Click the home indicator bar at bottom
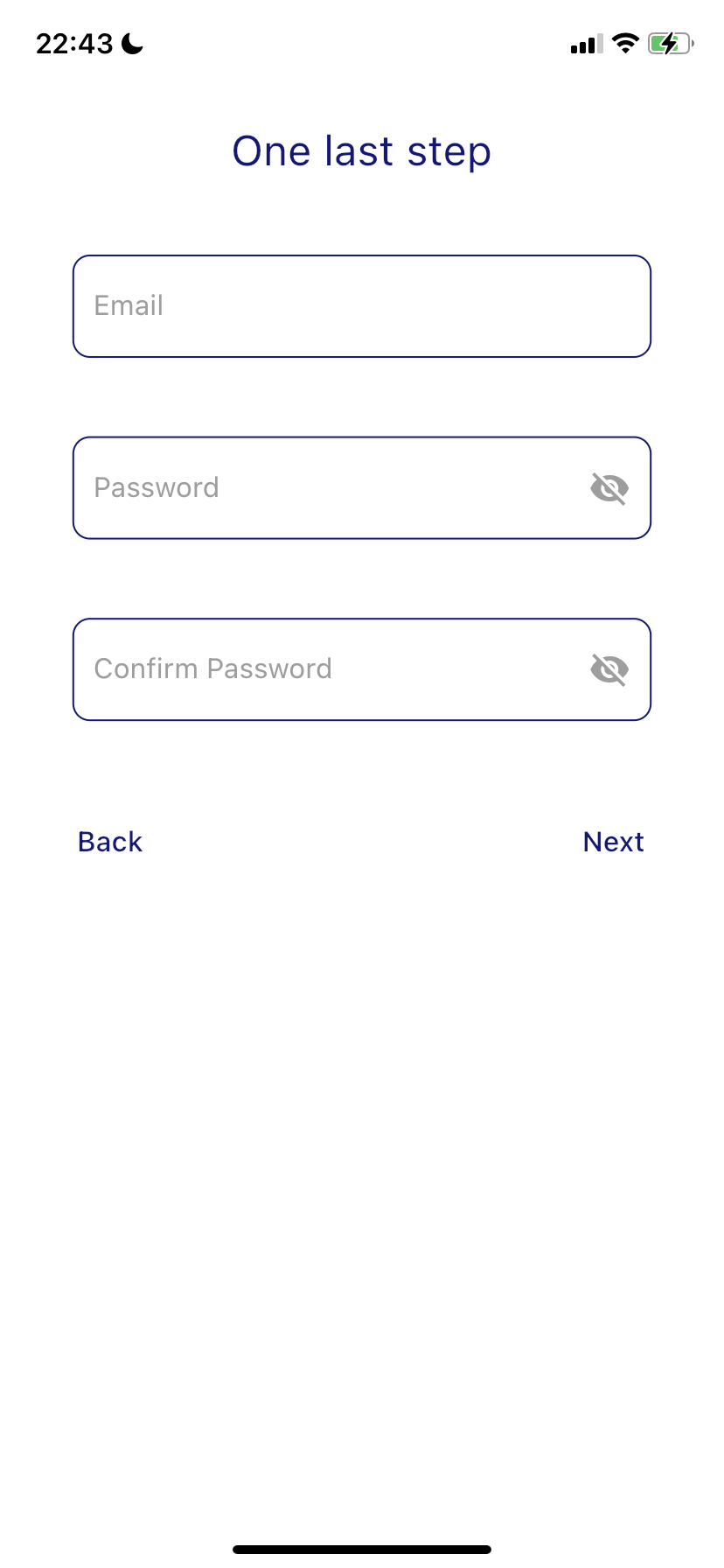Viewport: 724px width, 1568px height. (361, 1547)
